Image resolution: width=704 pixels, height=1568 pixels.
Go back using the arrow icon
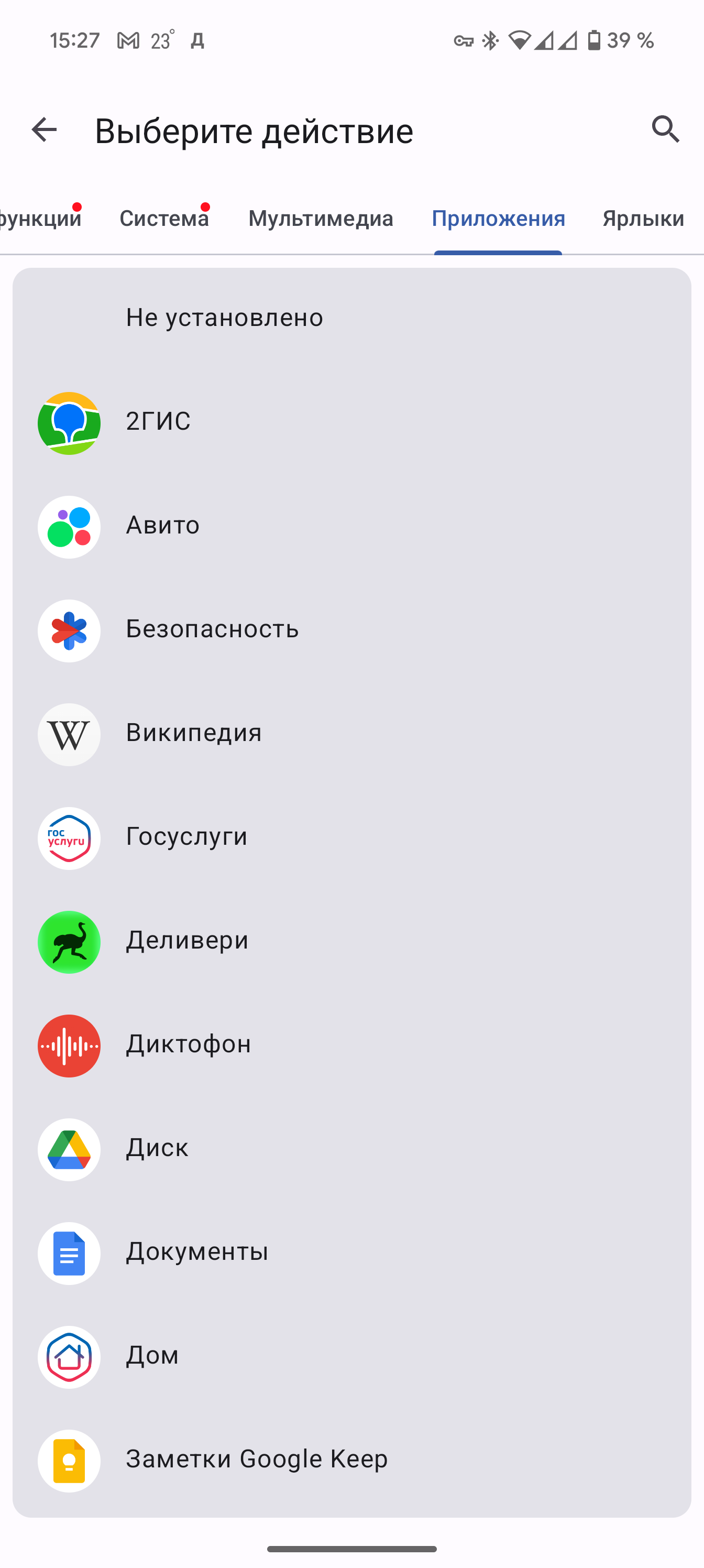pyautogui.click(x=44, y=129)
